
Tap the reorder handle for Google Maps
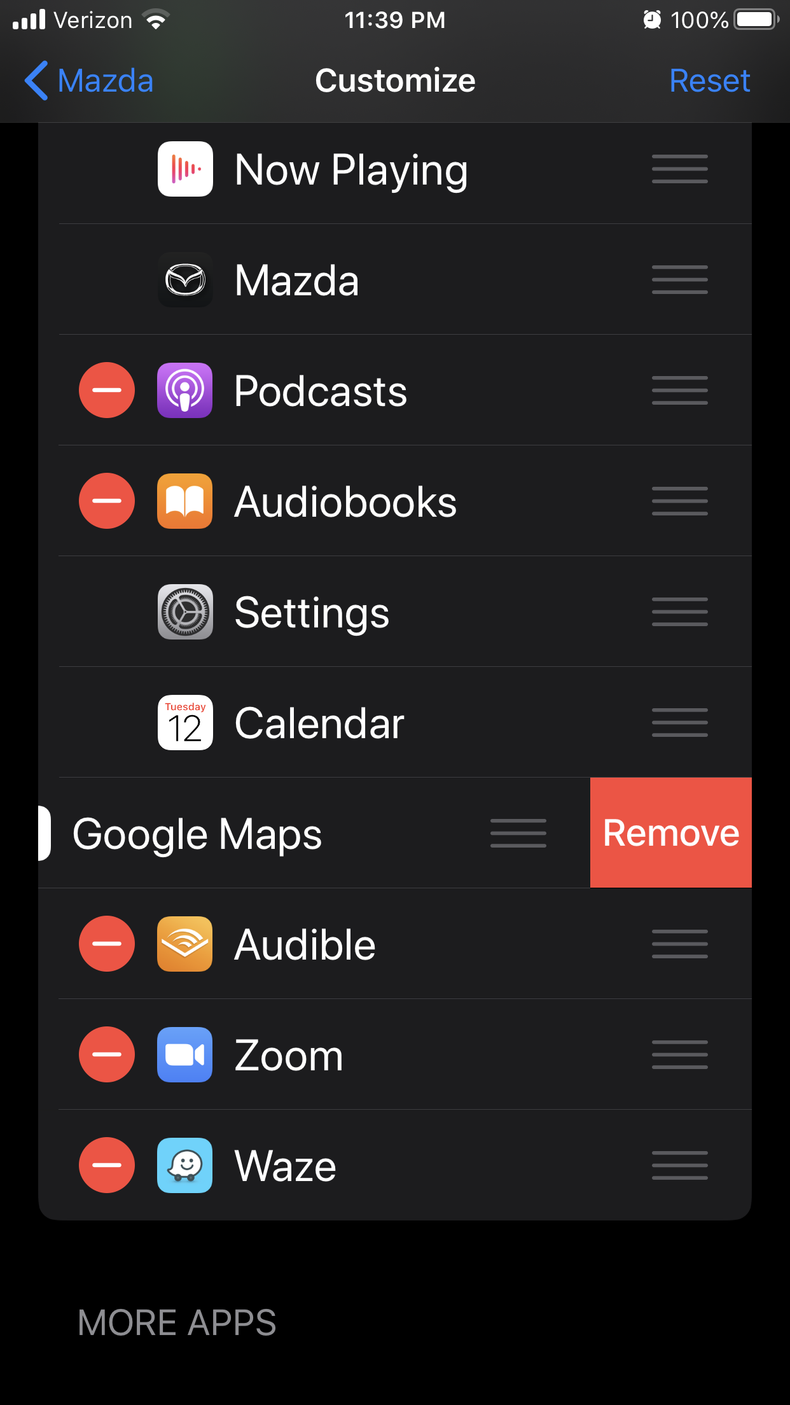click(518, 832)
